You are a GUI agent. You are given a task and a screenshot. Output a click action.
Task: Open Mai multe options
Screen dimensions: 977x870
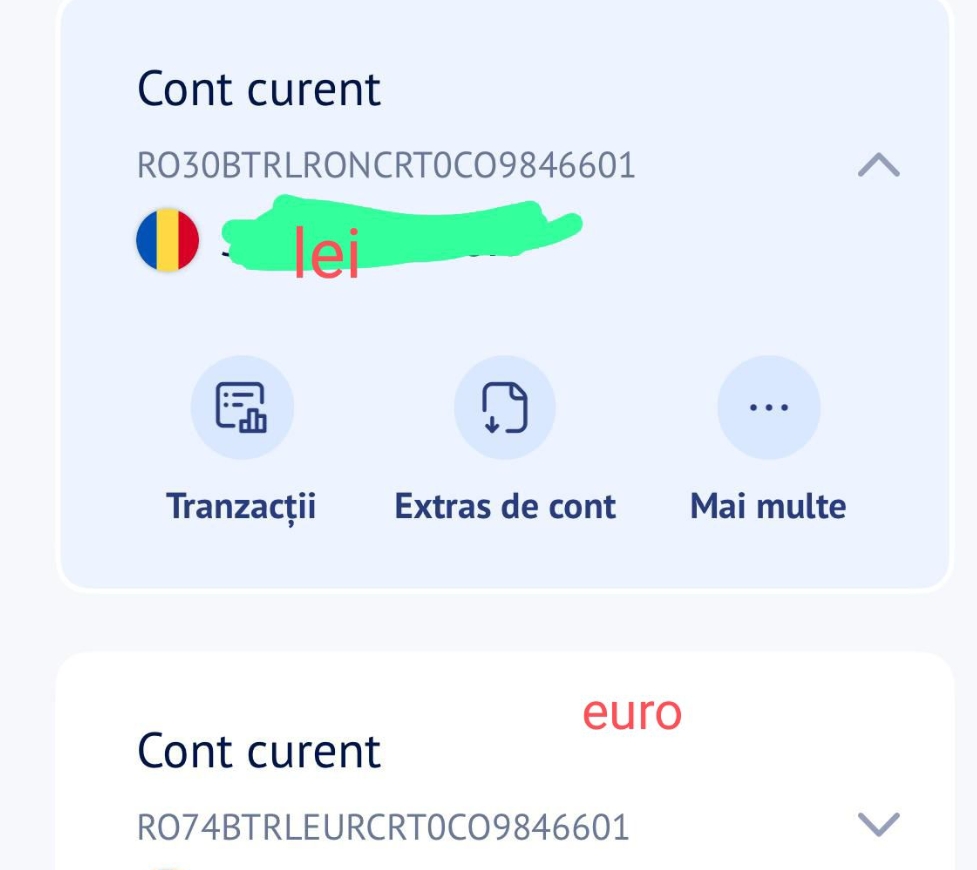[768, 408]
